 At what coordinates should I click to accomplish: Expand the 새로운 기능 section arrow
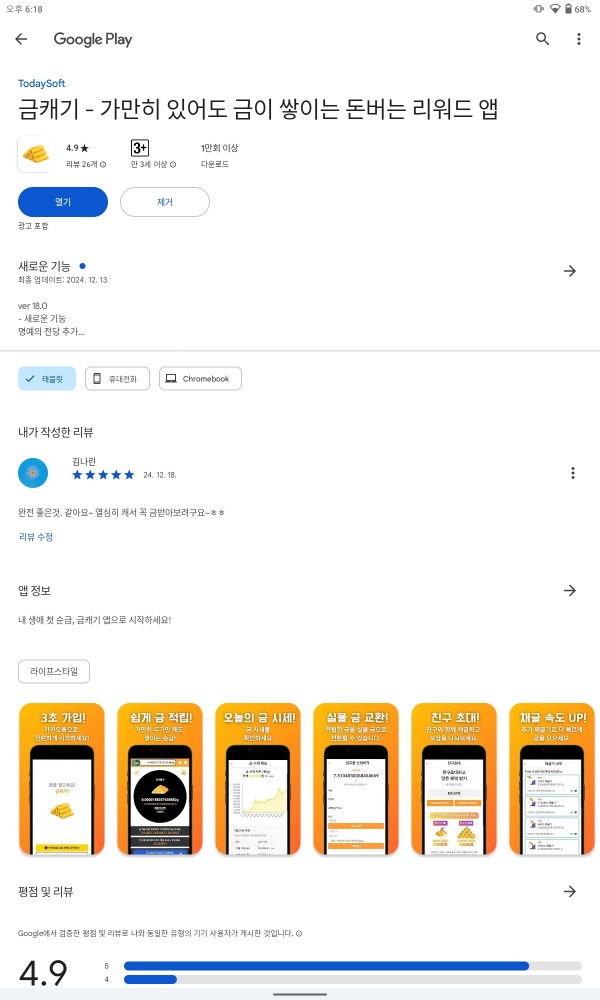570,271
